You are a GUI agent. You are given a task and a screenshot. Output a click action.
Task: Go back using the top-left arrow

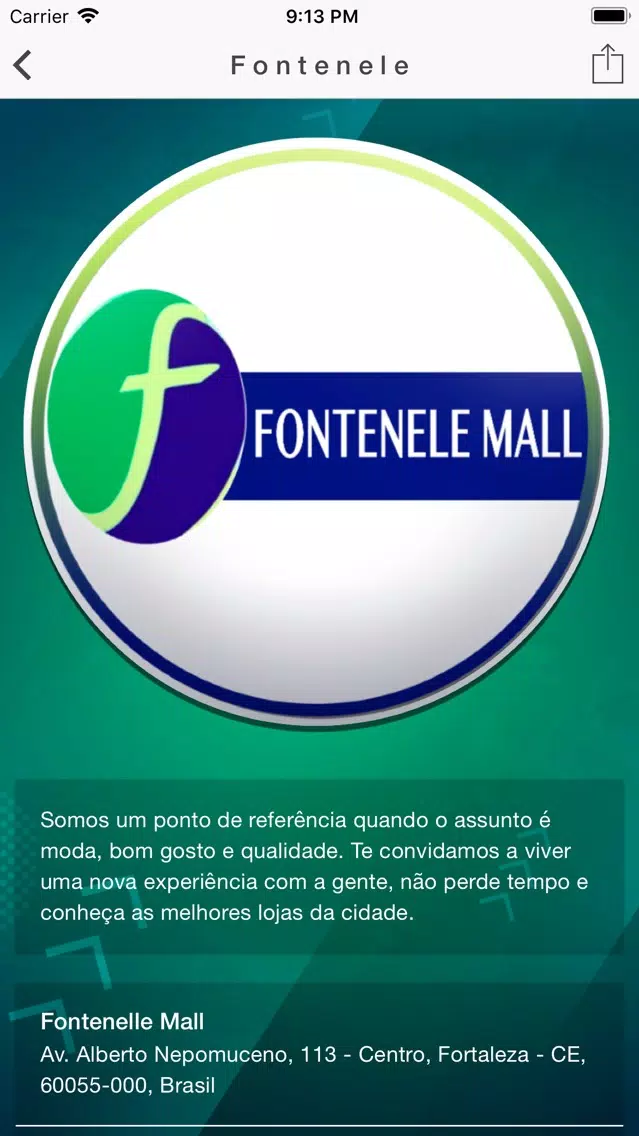tap(22, 65)
